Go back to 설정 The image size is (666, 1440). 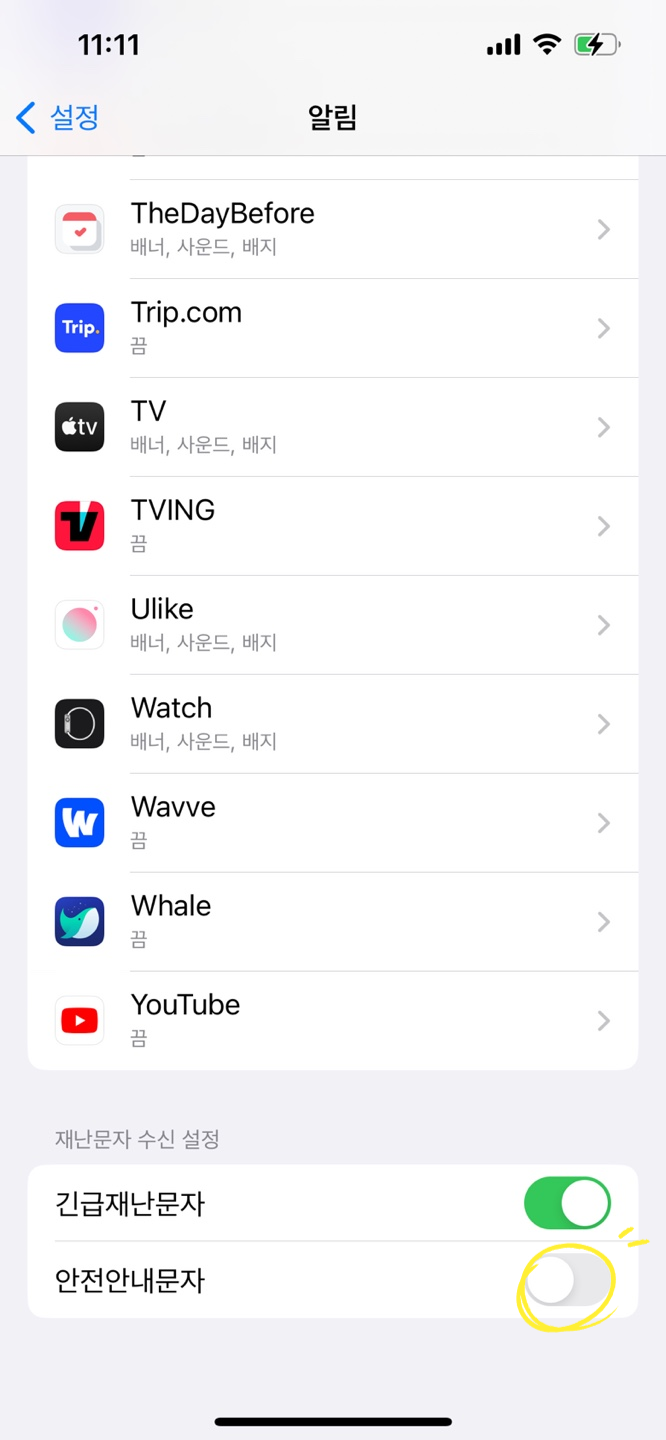[x=58, y=118]
